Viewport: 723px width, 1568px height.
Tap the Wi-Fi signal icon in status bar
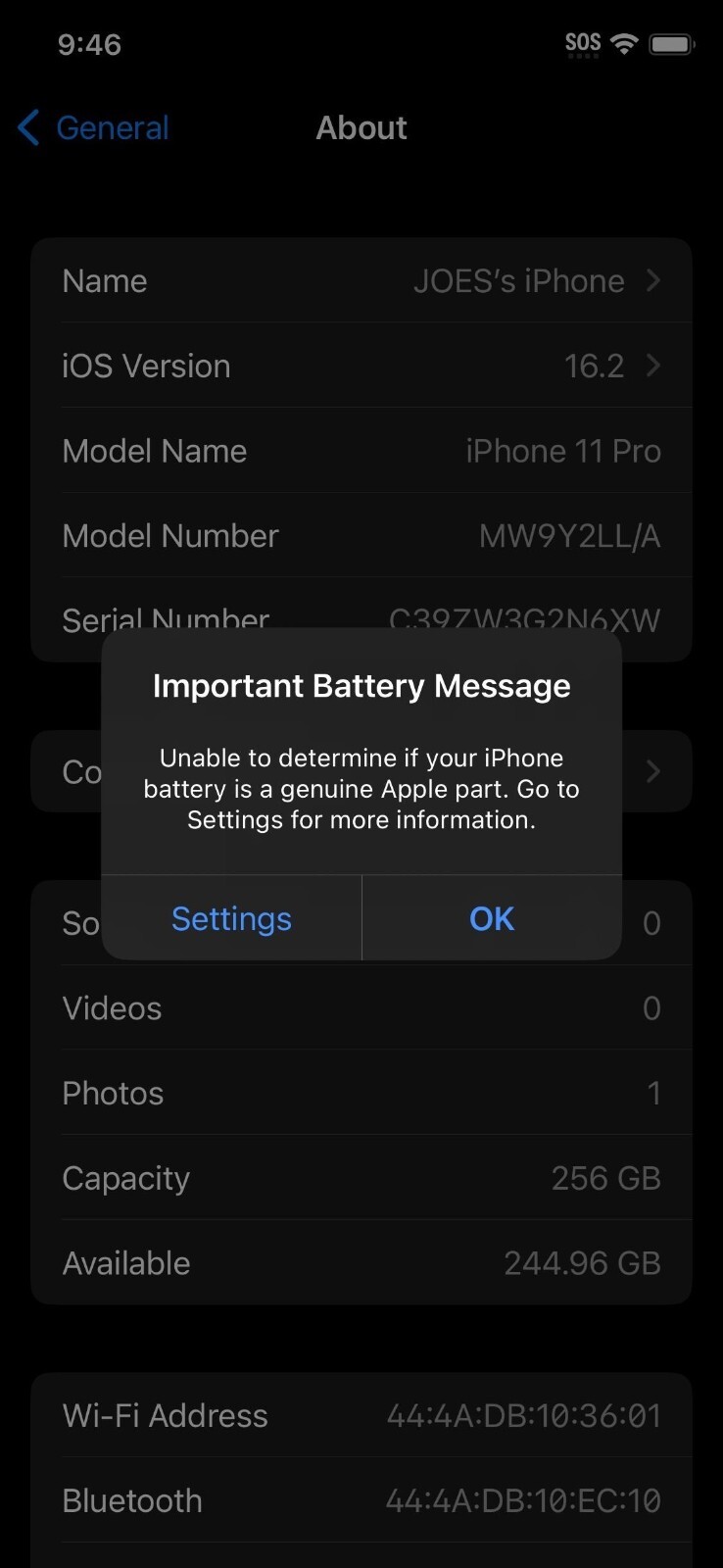pos(624,42)
